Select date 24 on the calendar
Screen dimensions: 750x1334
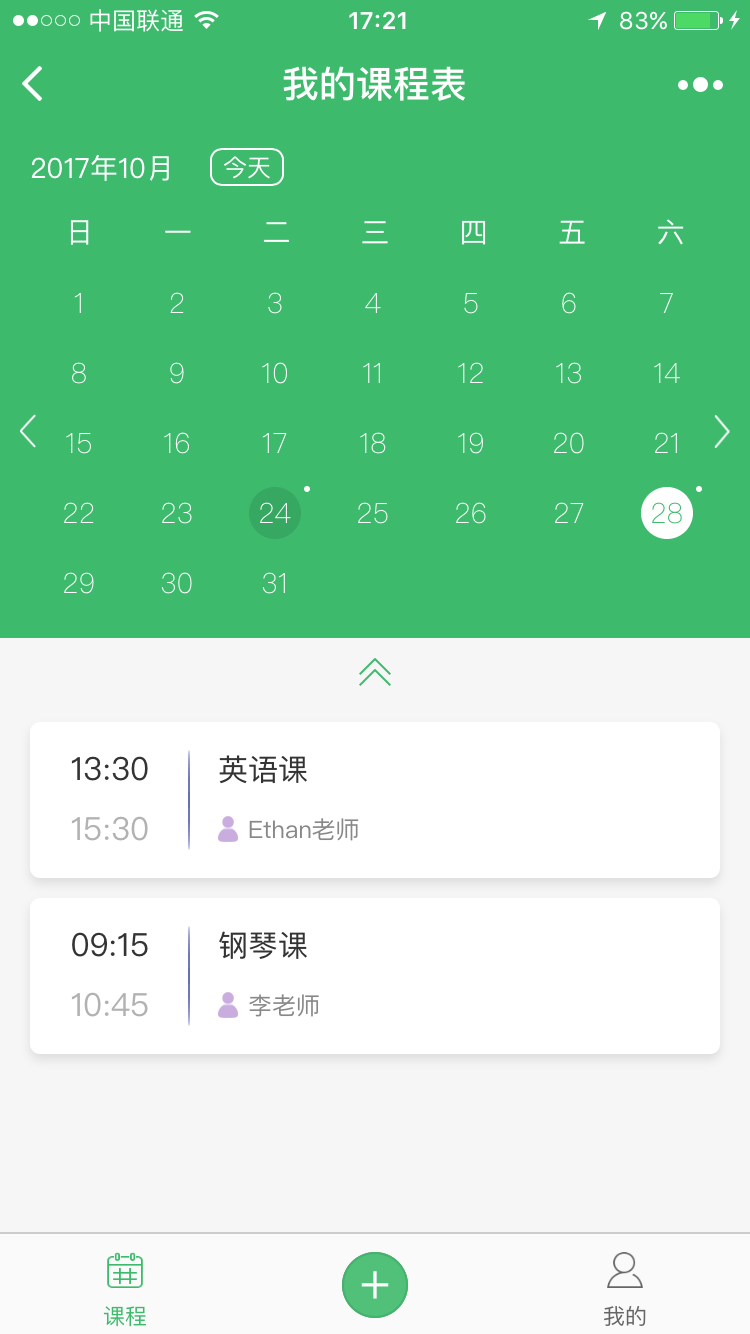click(x=274, y=512)
